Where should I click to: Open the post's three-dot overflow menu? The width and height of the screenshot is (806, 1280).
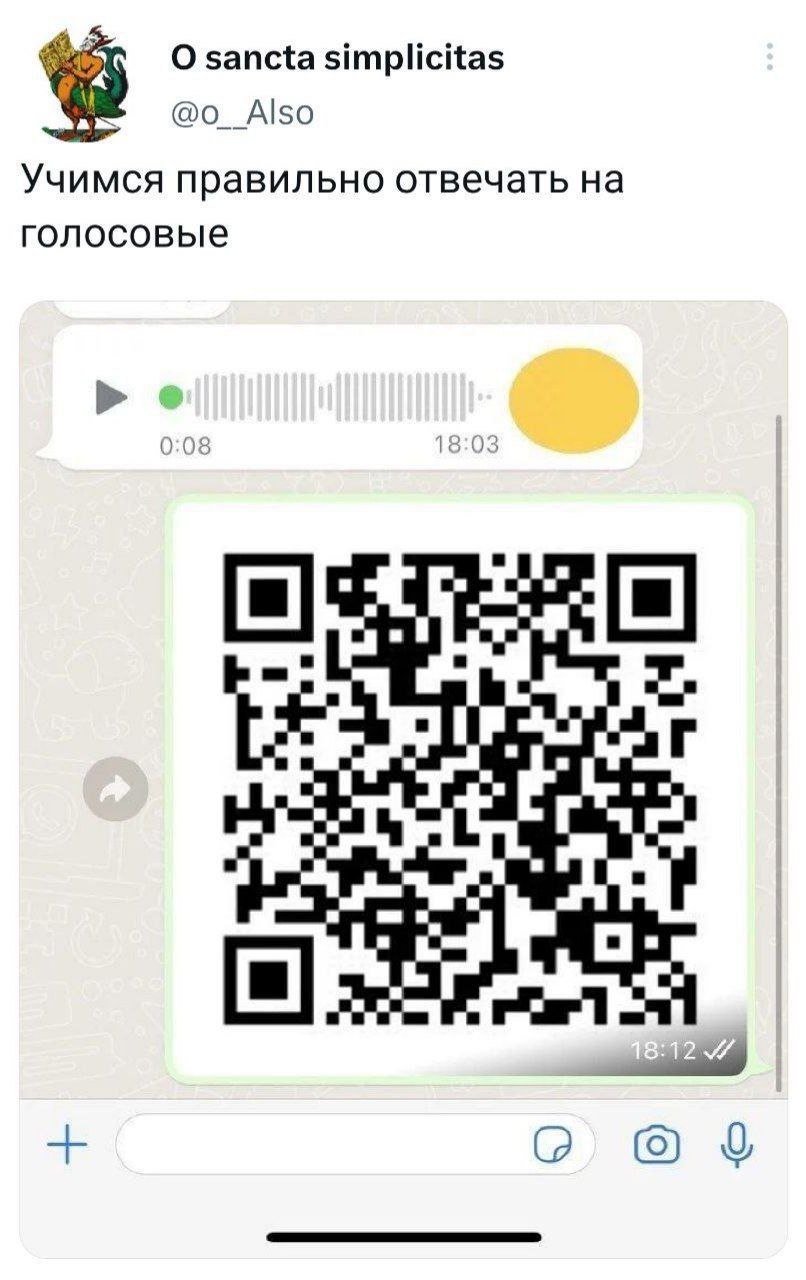pos(769,57)
